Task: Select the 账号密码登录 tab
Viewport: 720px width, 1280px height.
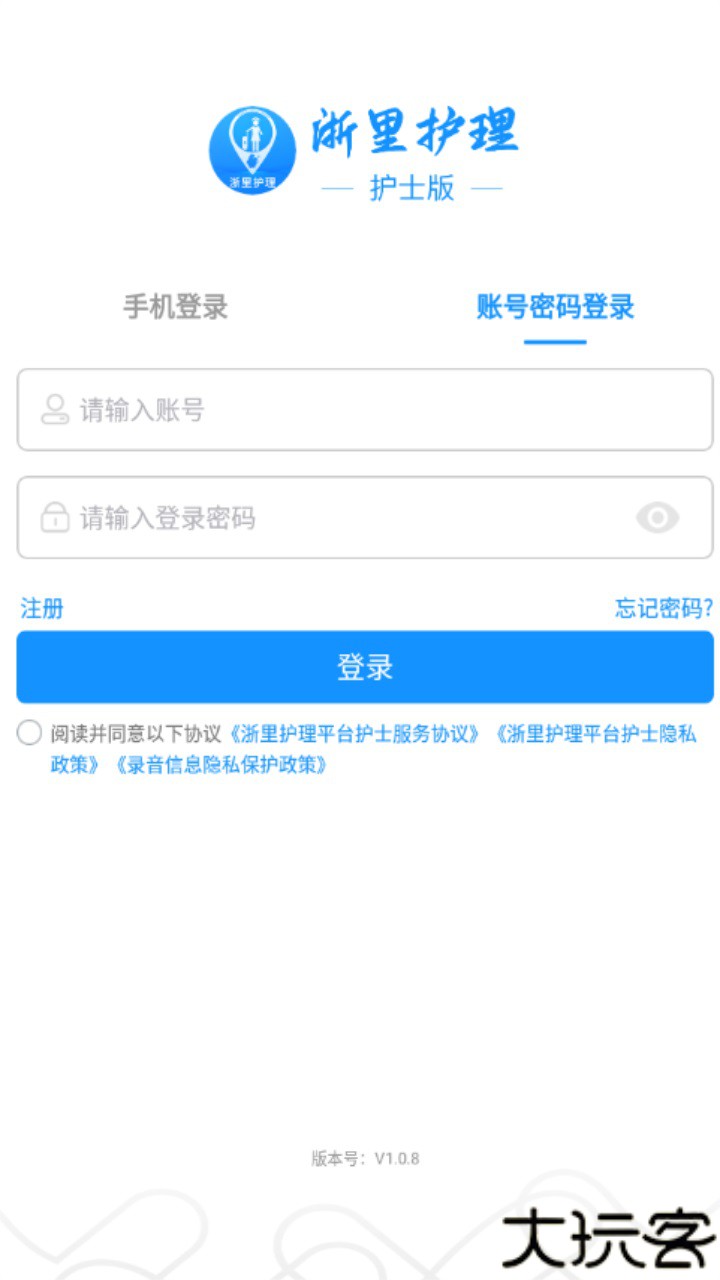Action: (555, 307)
